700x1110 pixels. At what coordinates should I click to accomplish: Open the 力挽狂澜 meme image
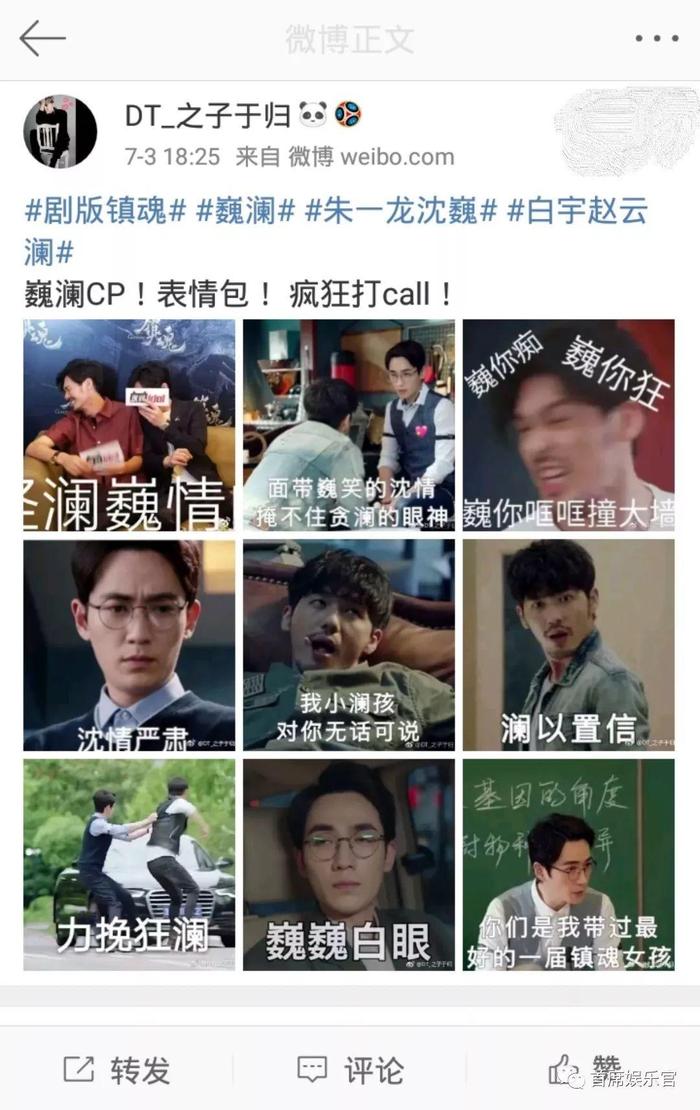pyautogui.click(x=130, y=864)
